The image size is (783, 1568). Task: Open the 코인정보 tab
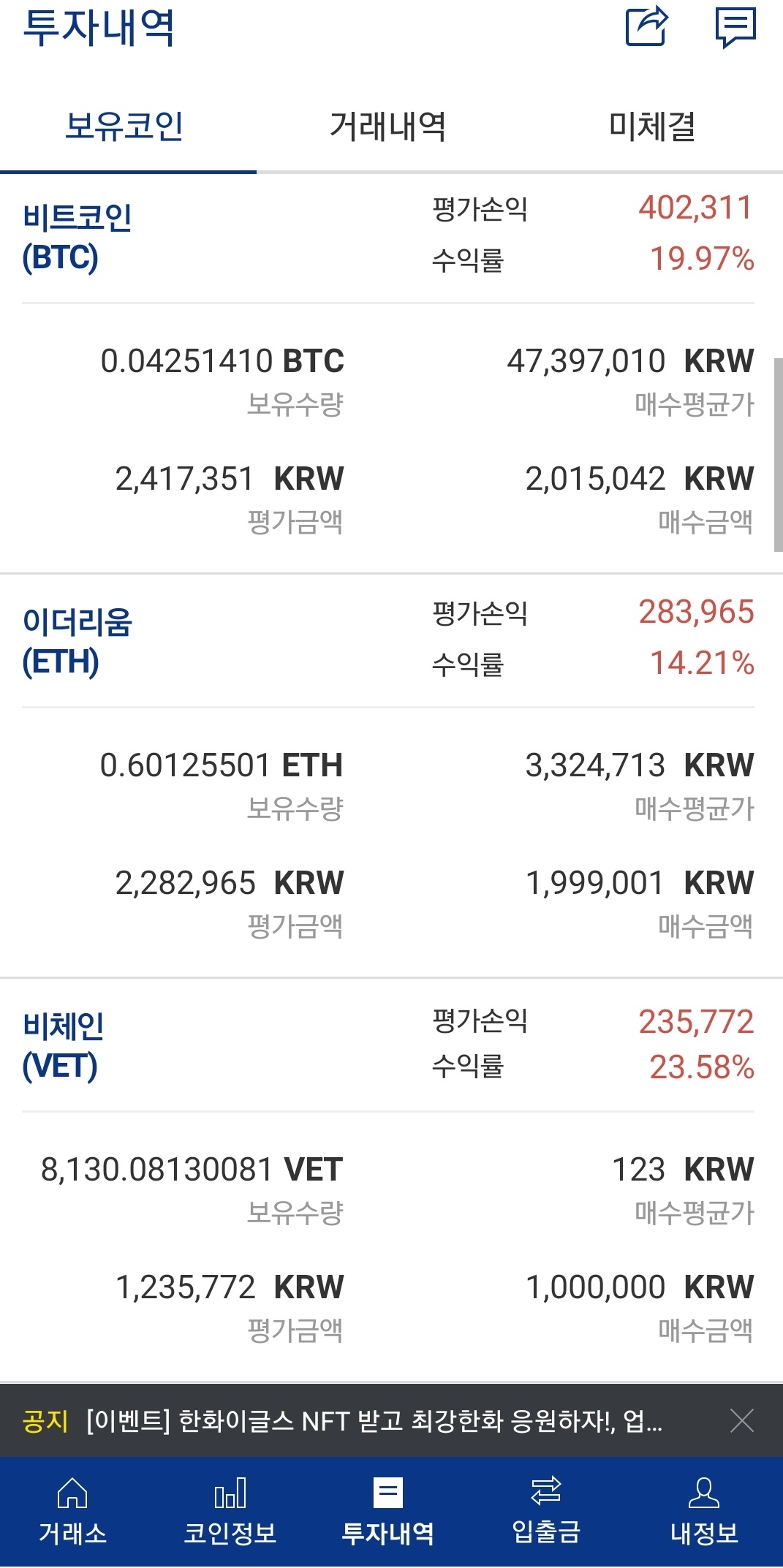coord(230,1512)
